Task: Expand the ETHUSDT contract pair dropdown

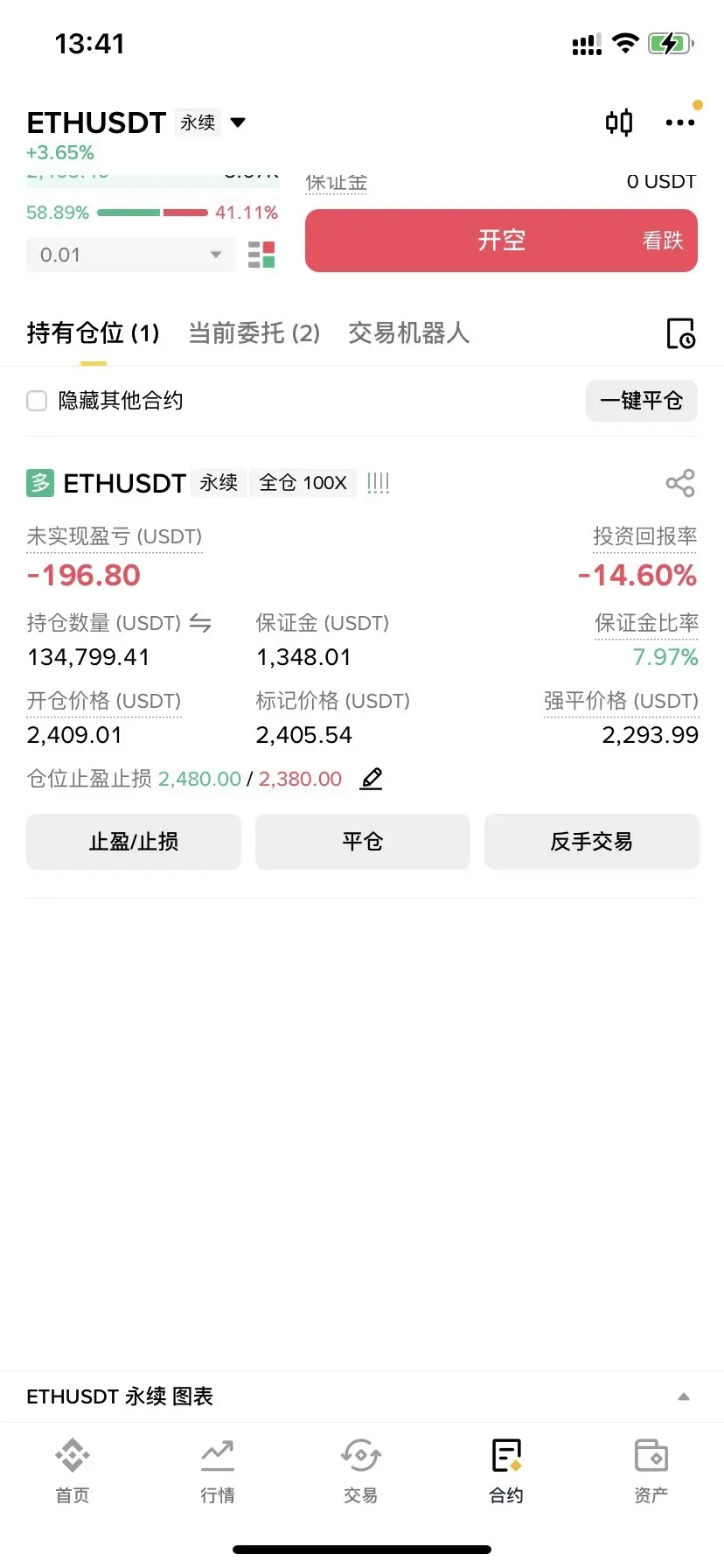Action: tap(237, 122)
